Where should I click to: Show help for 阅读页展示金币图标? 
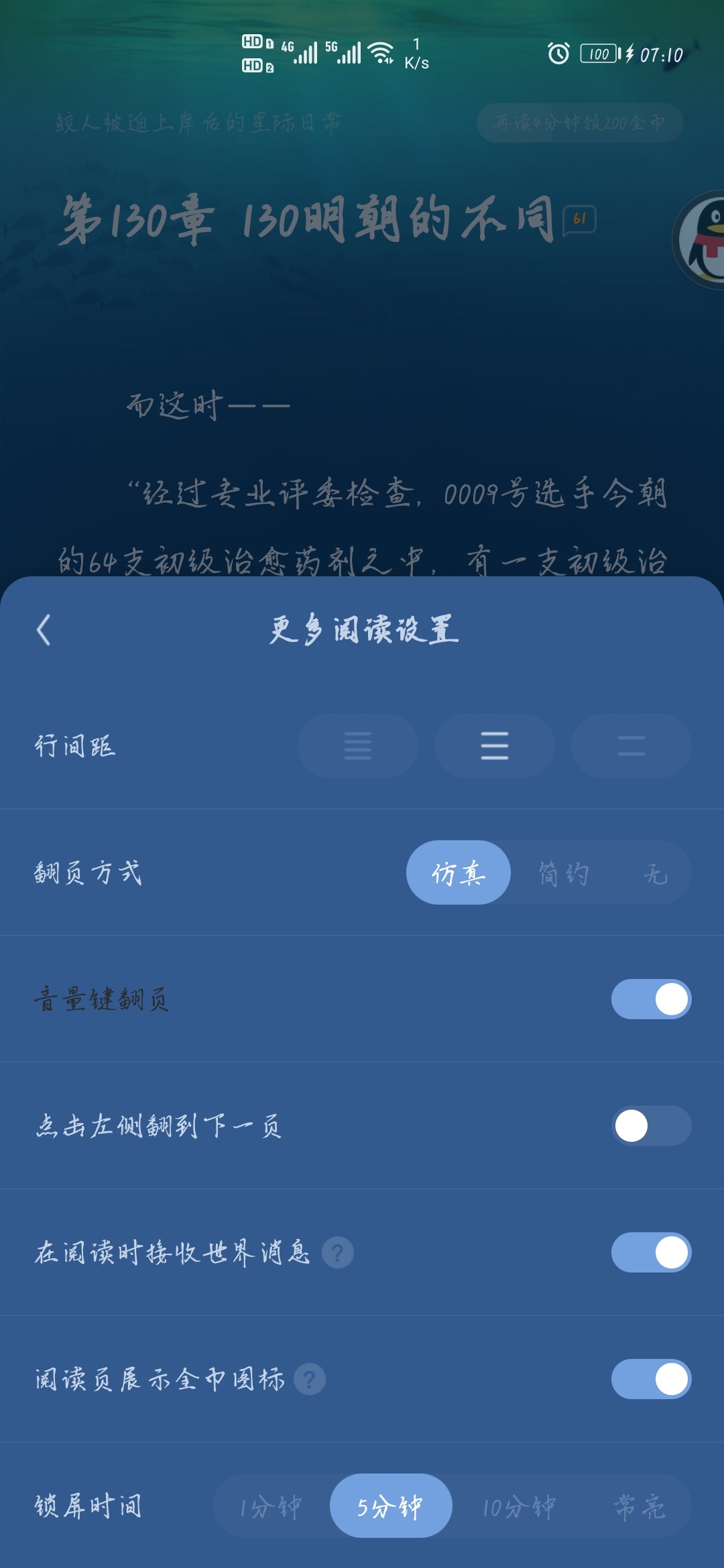click(310, 1379)
